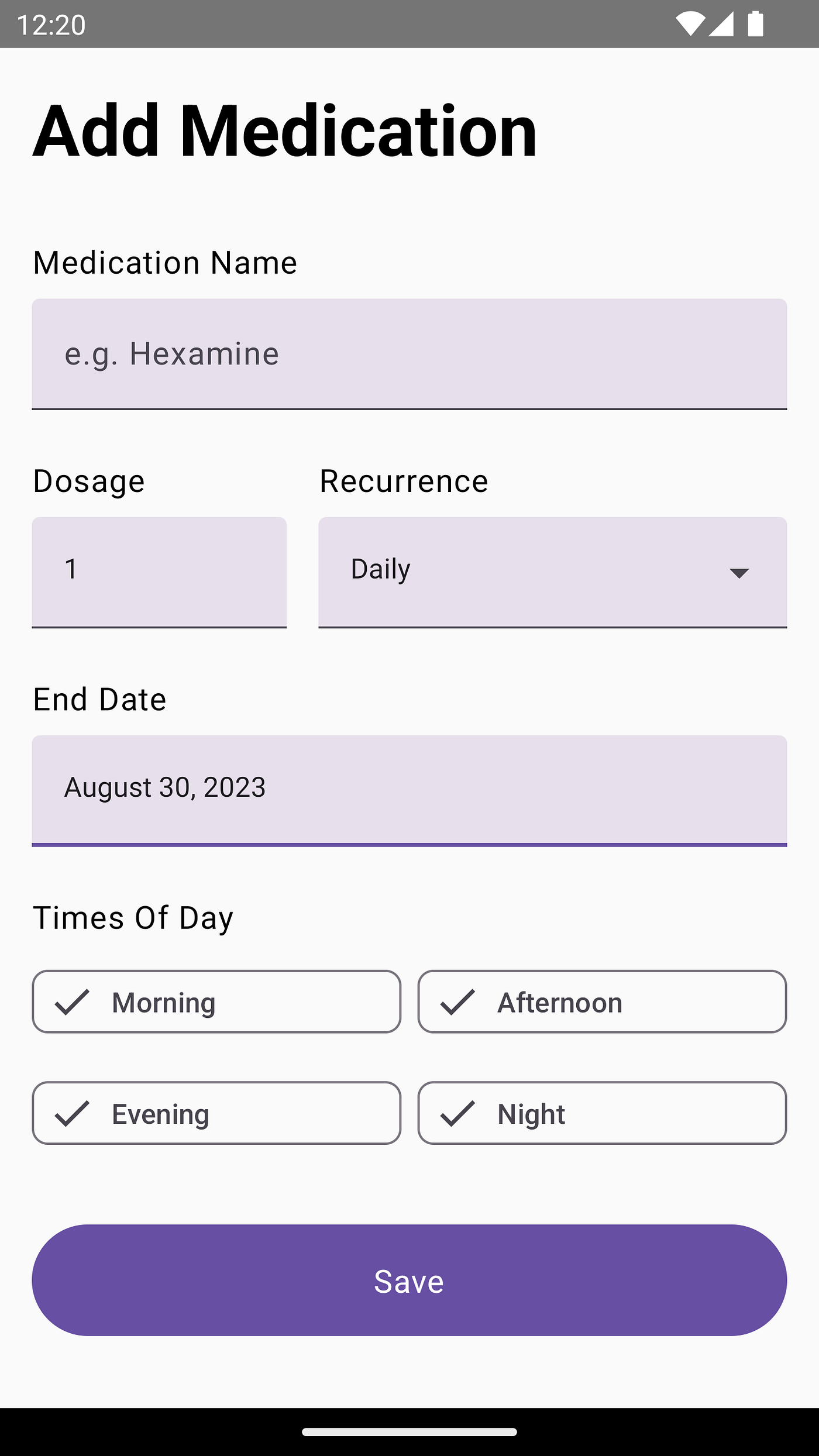Save the medication

(409, 1280)
